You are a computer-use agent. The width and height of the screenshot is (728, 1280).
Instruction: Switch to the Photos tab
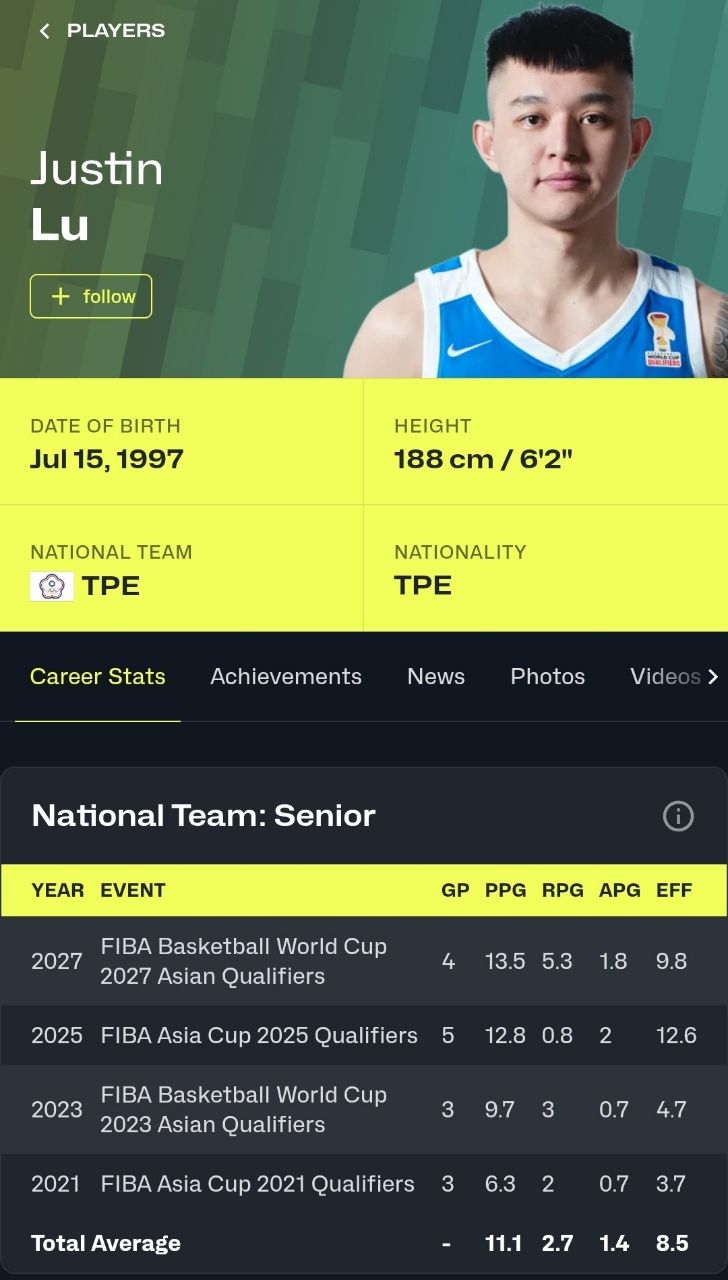click(x=548, y=677)
